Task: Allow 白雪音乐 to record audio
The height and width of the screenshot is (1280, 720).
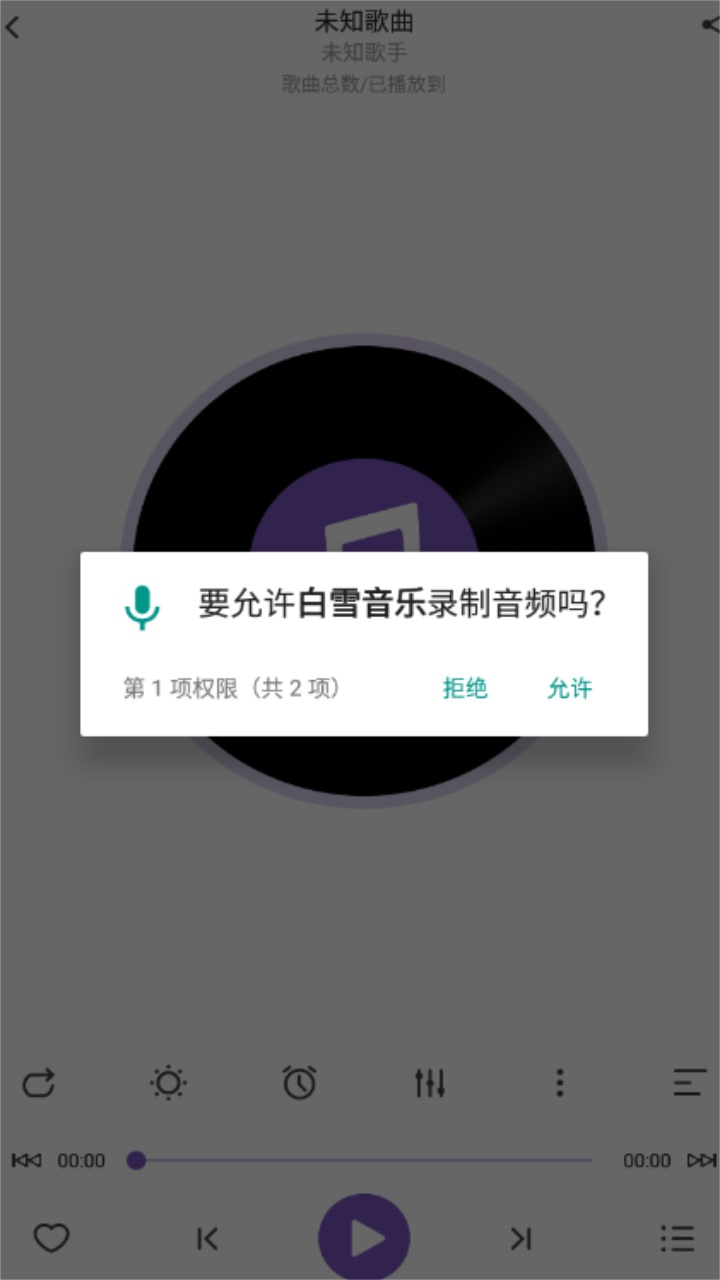Action: click(x=570, y=688)
